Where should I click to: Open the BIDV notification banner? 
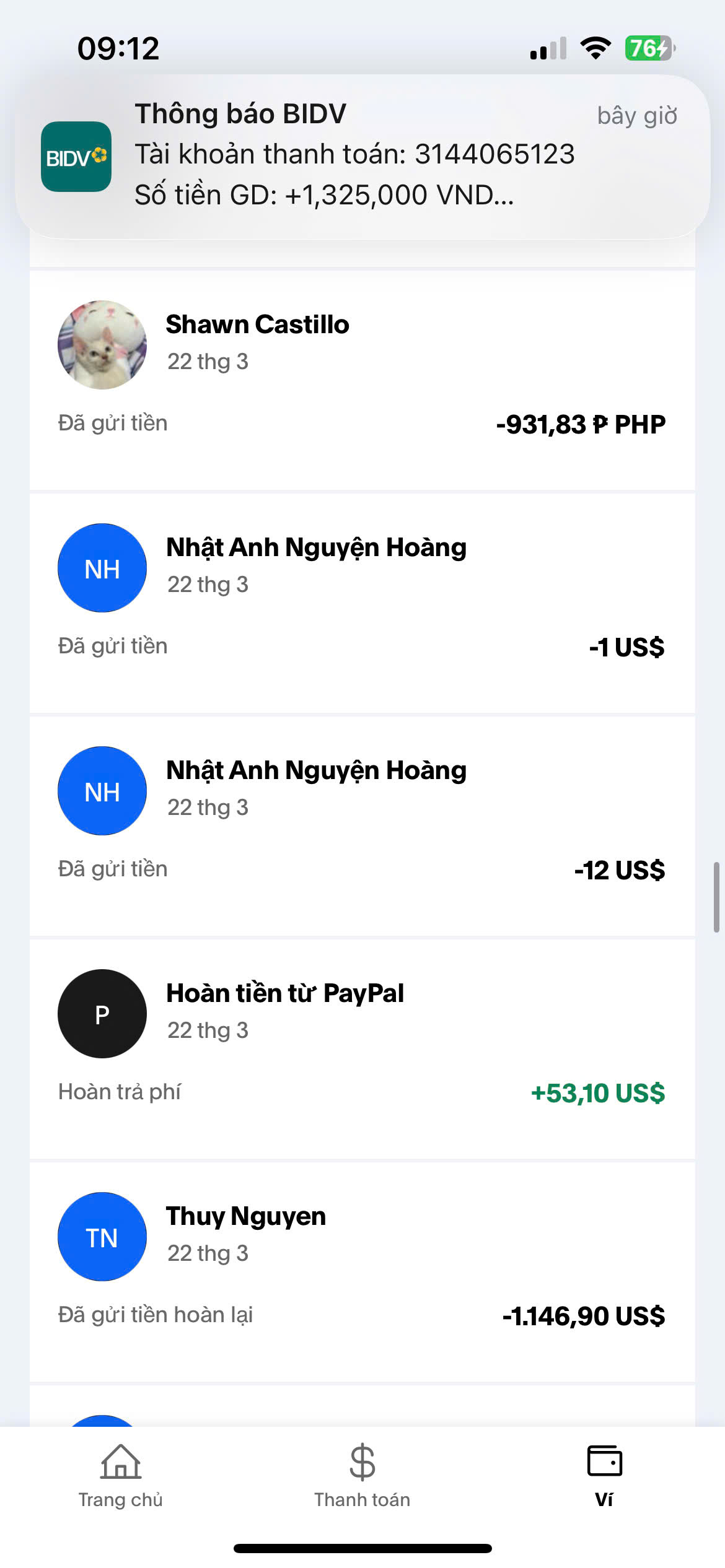tap(362, 156)
